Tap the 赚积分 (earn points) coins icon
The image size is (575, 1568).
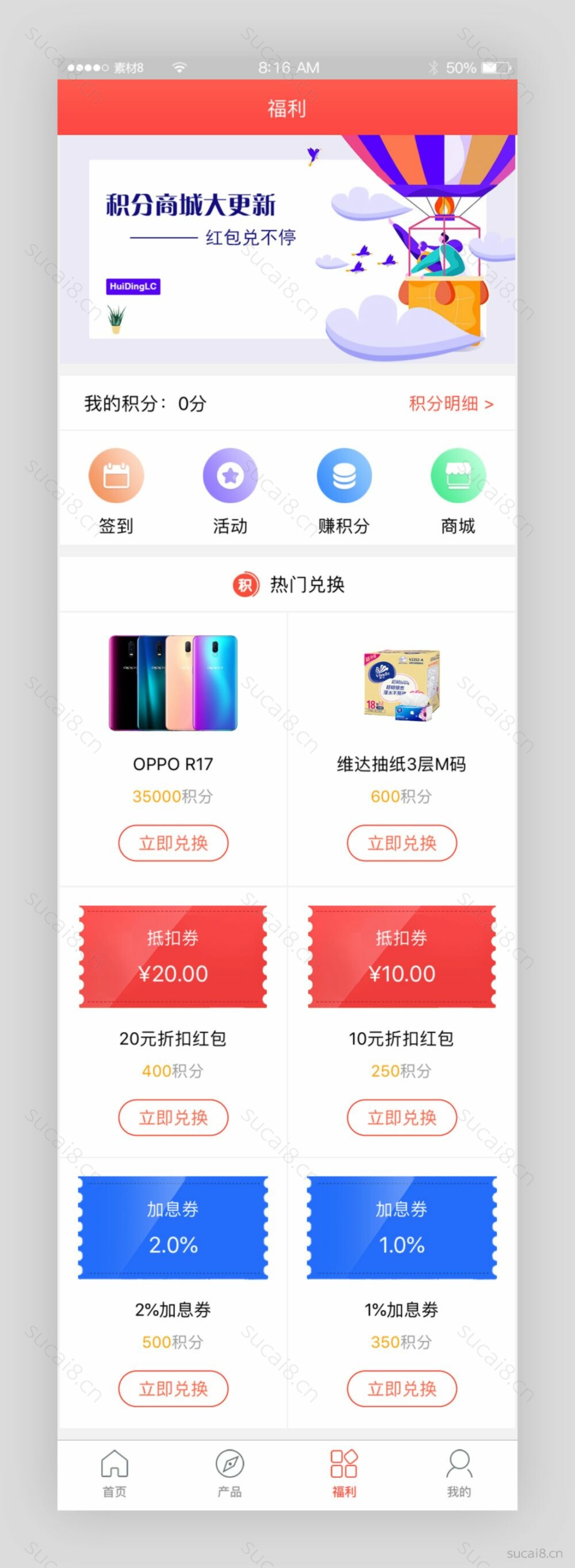[344, 475]
